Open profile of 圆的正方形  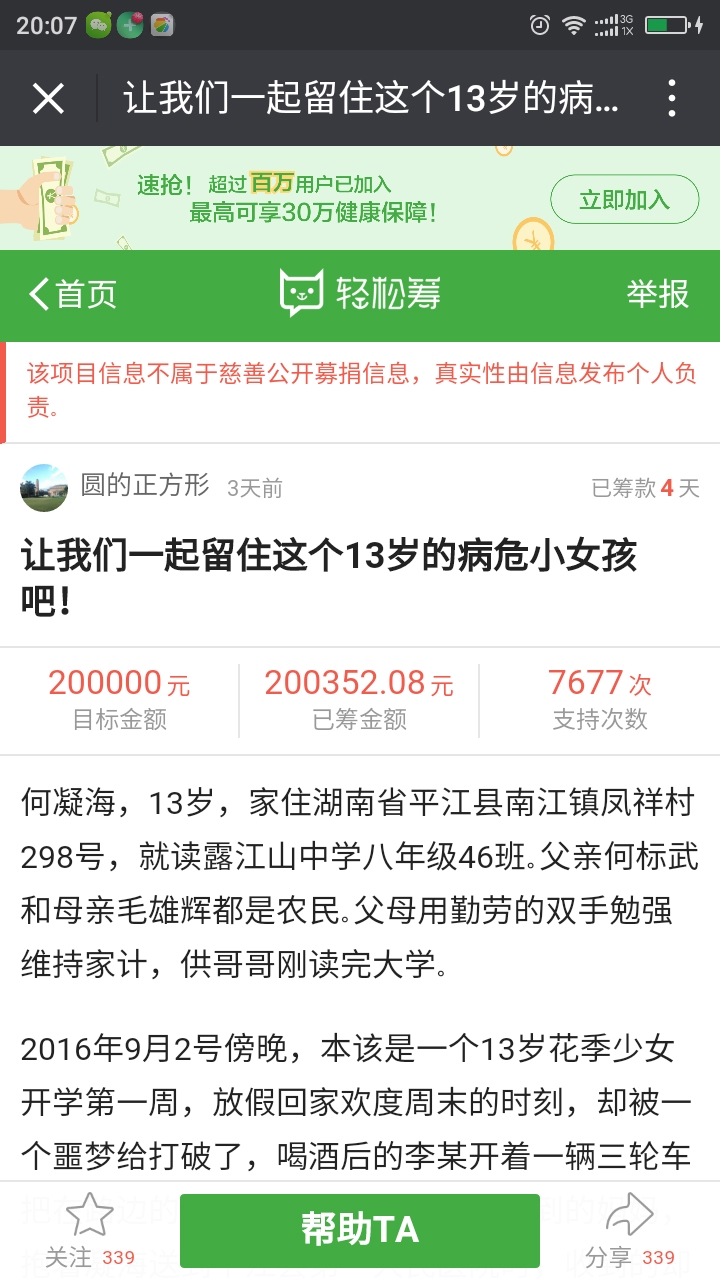click(44, 488)
